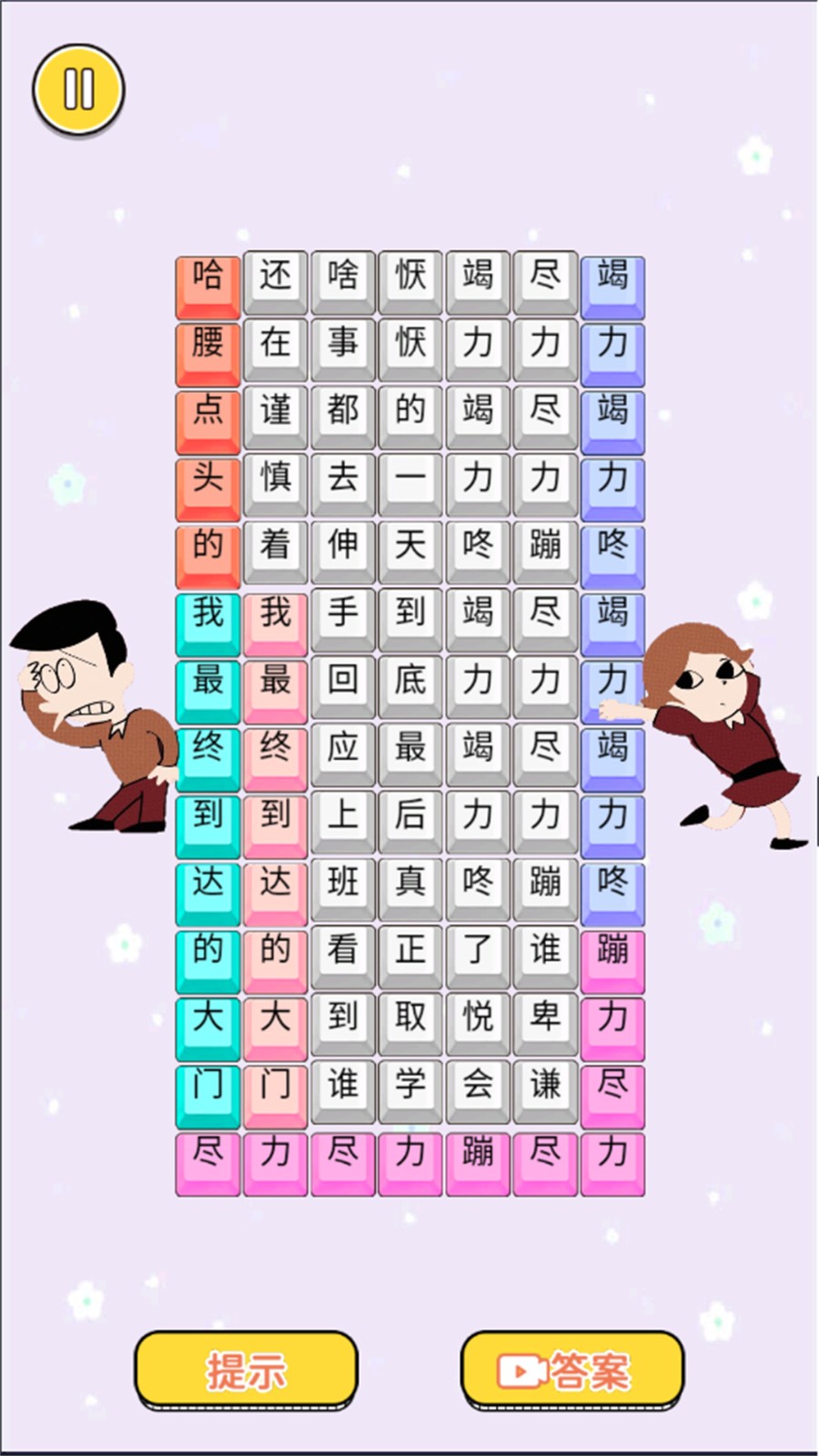Tap the 提示 hint button
Screen dimensions: 819x1456
point(246,1370)
